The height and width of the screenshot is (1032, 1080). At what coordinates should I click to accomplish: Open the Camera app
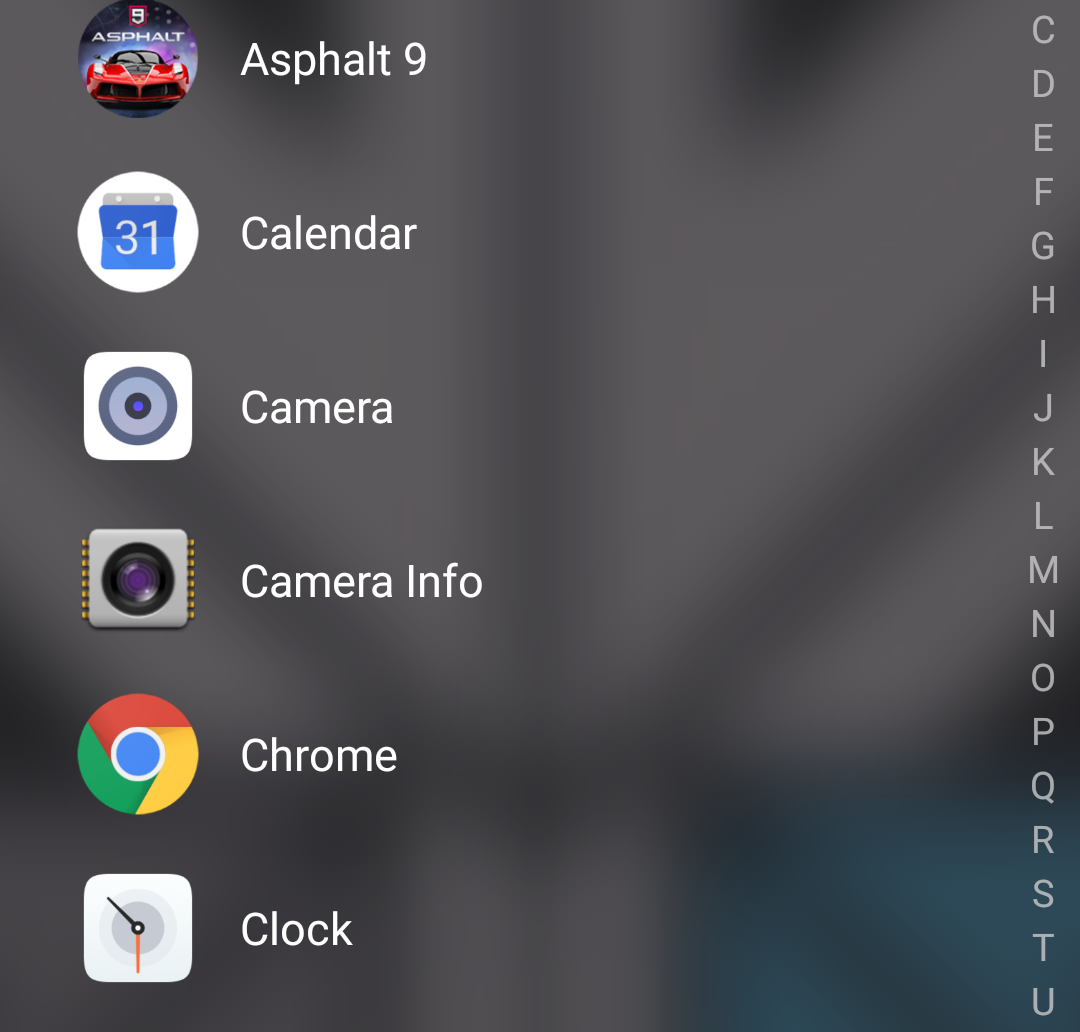coord(138,407)
